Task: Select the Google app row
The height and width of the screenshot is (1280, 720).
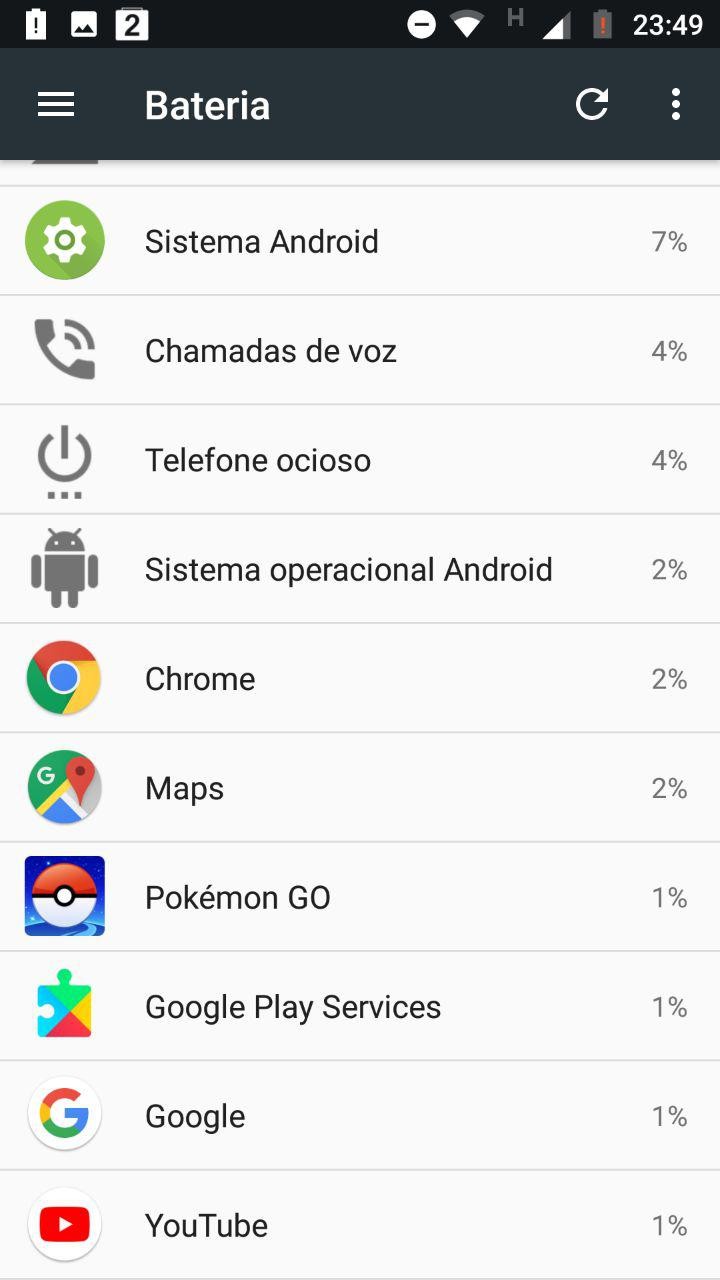Action: 360,1116
